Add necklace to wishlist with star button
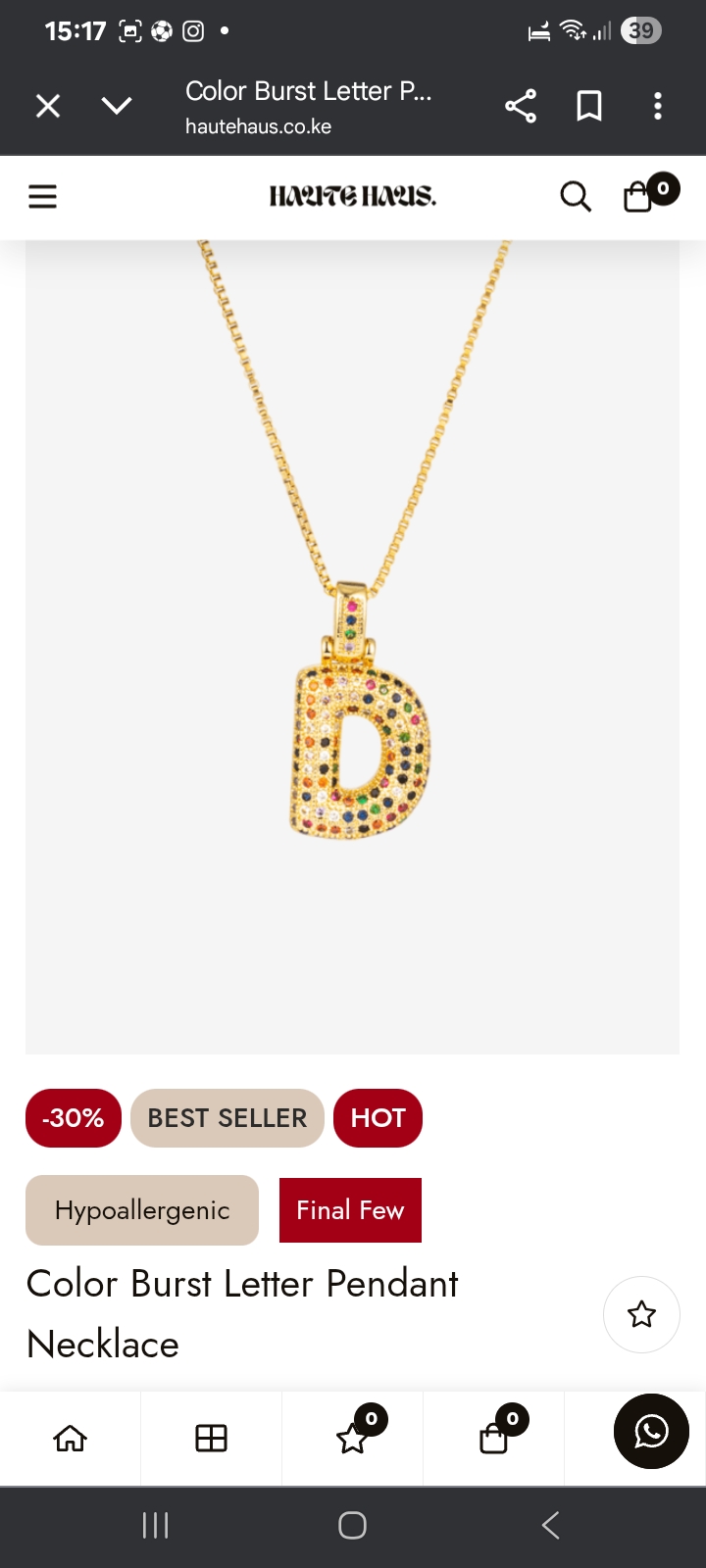Viewport: 706px width, 1568px height. click(x=641, y=1314)
